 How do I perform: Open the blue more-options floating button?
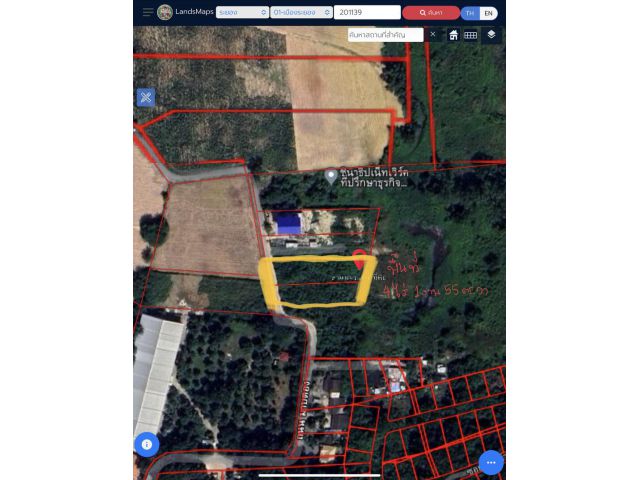(x=490, y=462)
